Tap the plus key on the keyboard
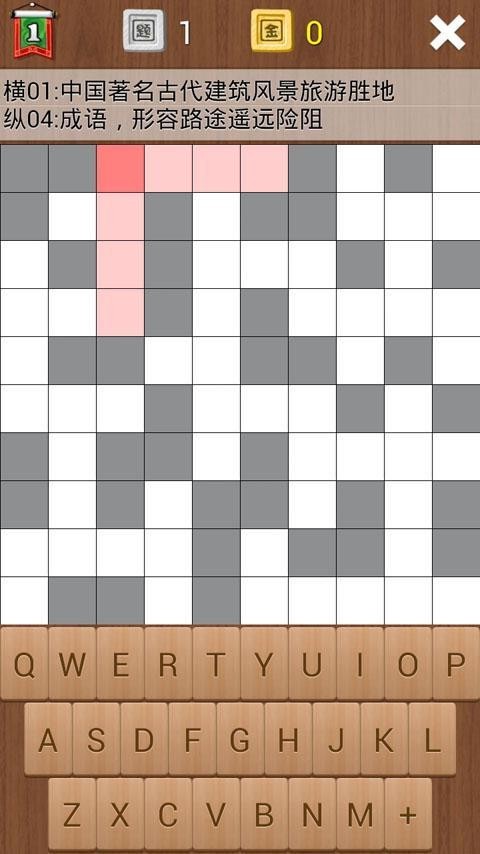480x854 pixels. 408,814
